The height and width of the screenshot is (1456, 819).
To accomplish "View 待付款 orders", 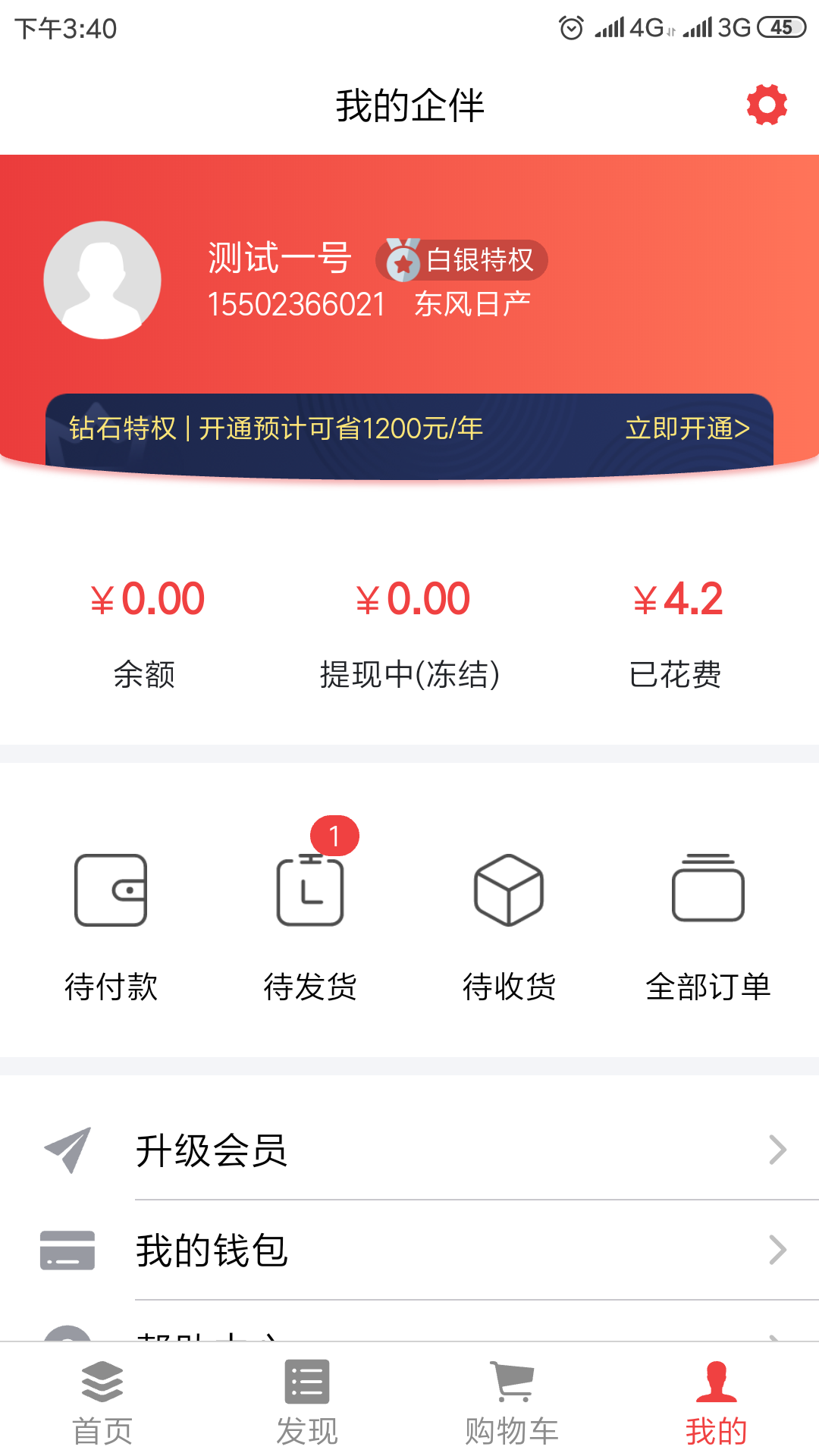I will click(111, 925).
